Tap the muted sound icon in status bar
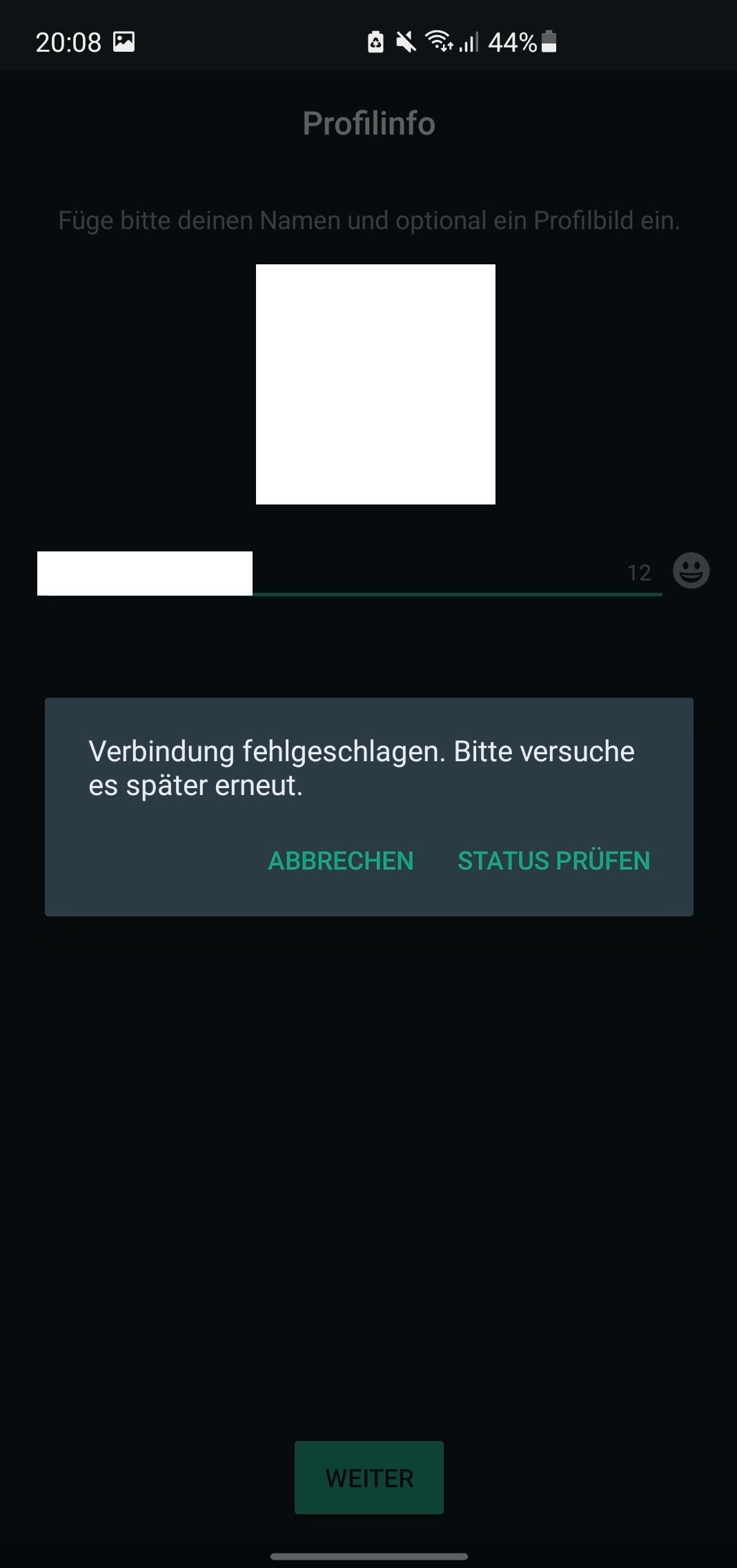Screen dimensions: 737x1568 406,41
